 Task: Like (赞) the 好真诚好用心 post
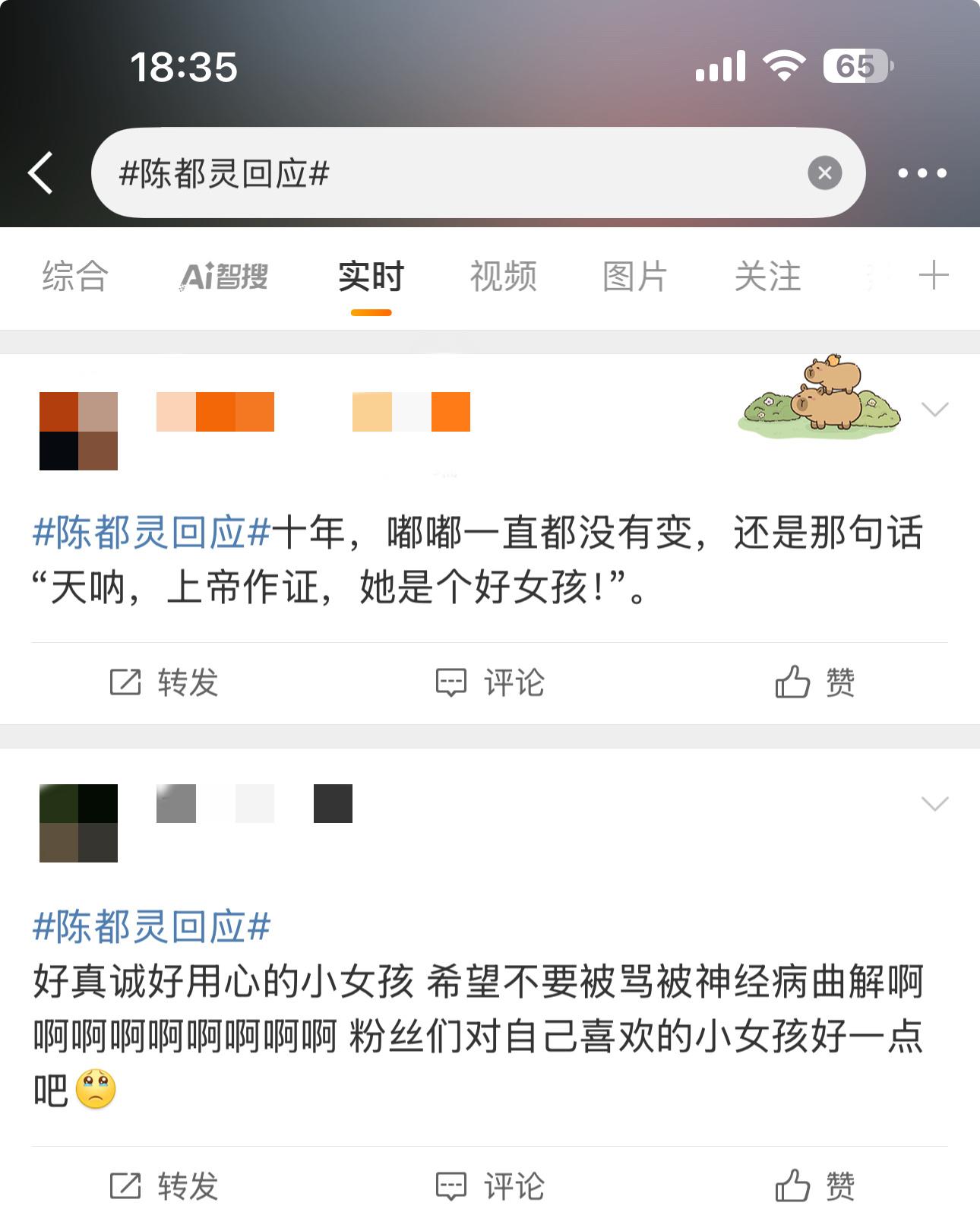815,1185
